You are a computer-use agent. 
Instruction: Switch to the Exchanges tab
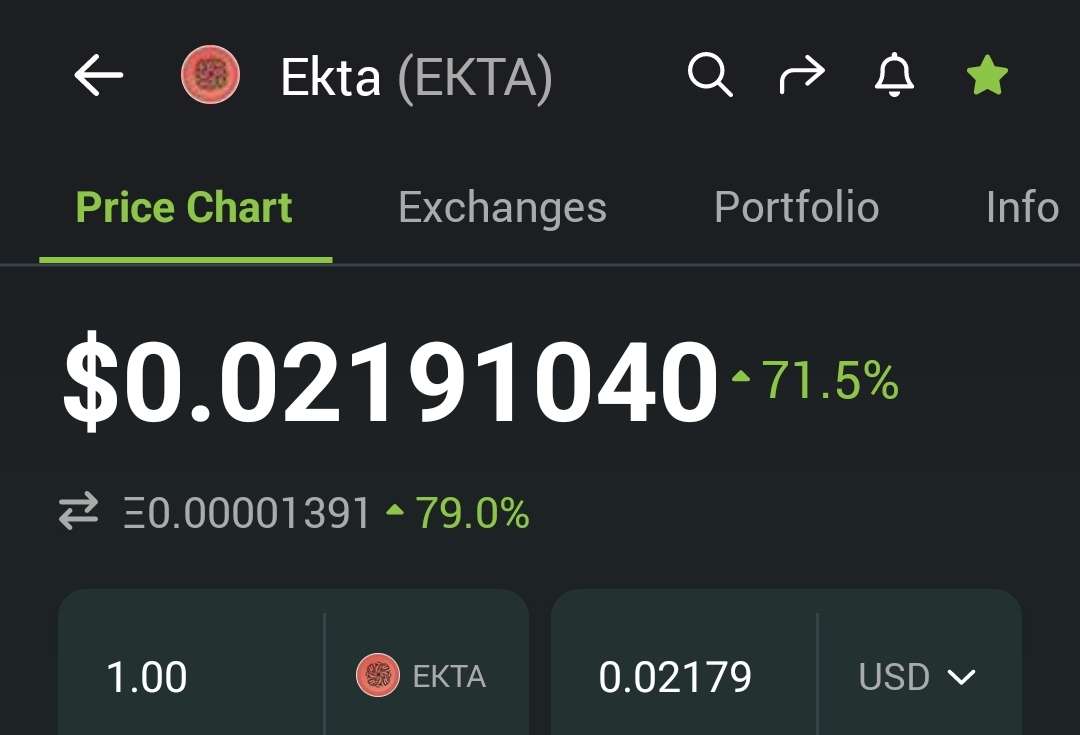(502, 208)
